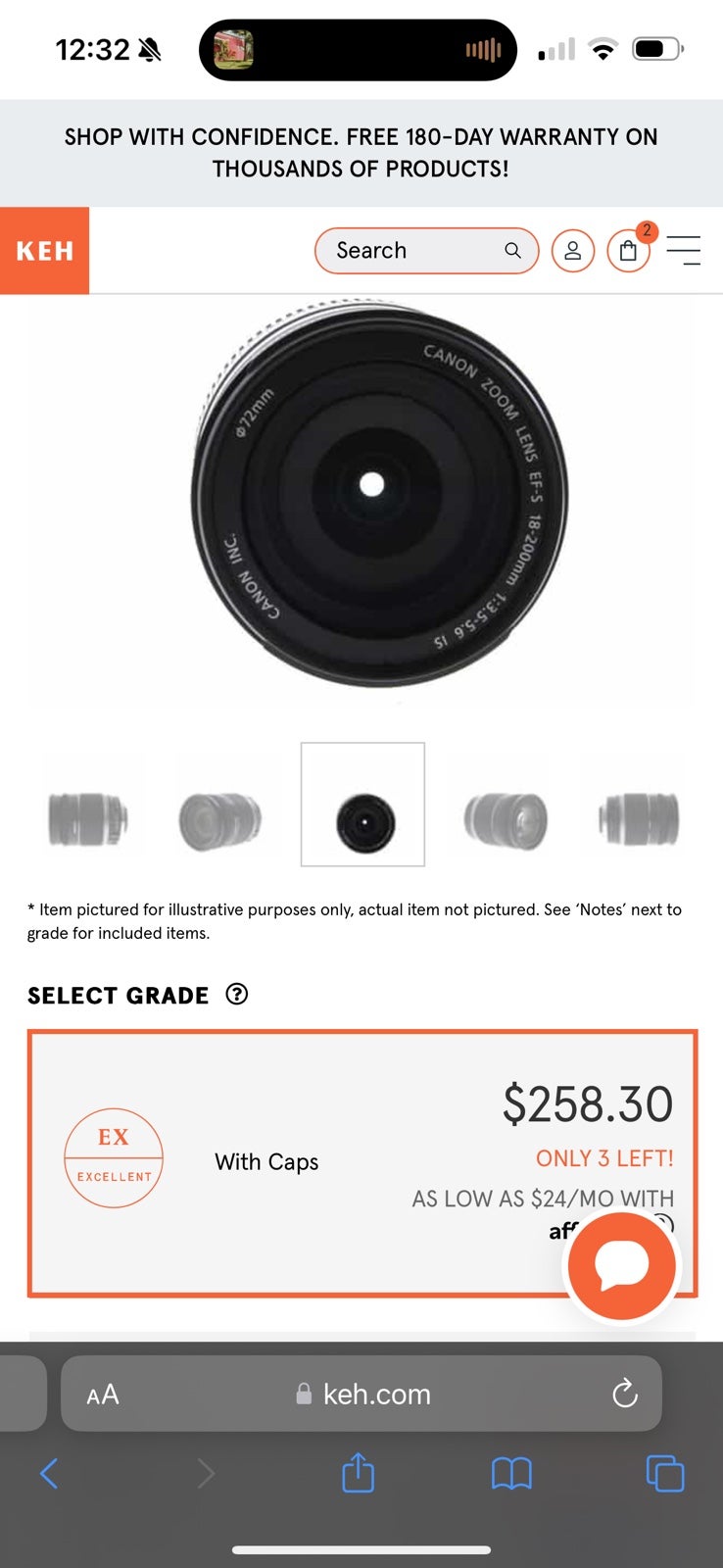723x1568 pixels.
Task: Open Safari bookmarks
Action: [x=511, y=1473]
